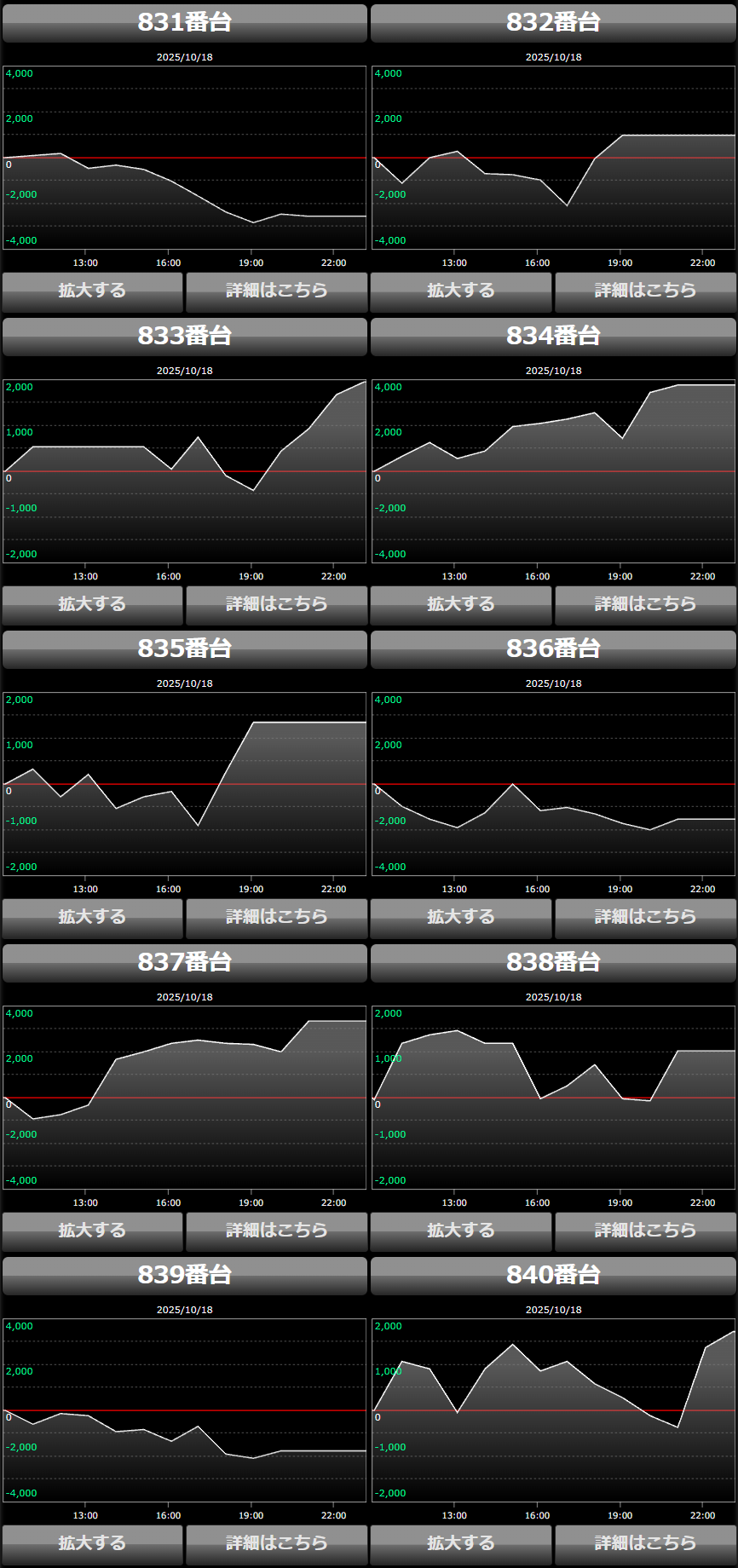Viewport: 738px width, 1568px height.
Task: Enlarge the 840番台 graph
Action: [x=461, y=1543]
